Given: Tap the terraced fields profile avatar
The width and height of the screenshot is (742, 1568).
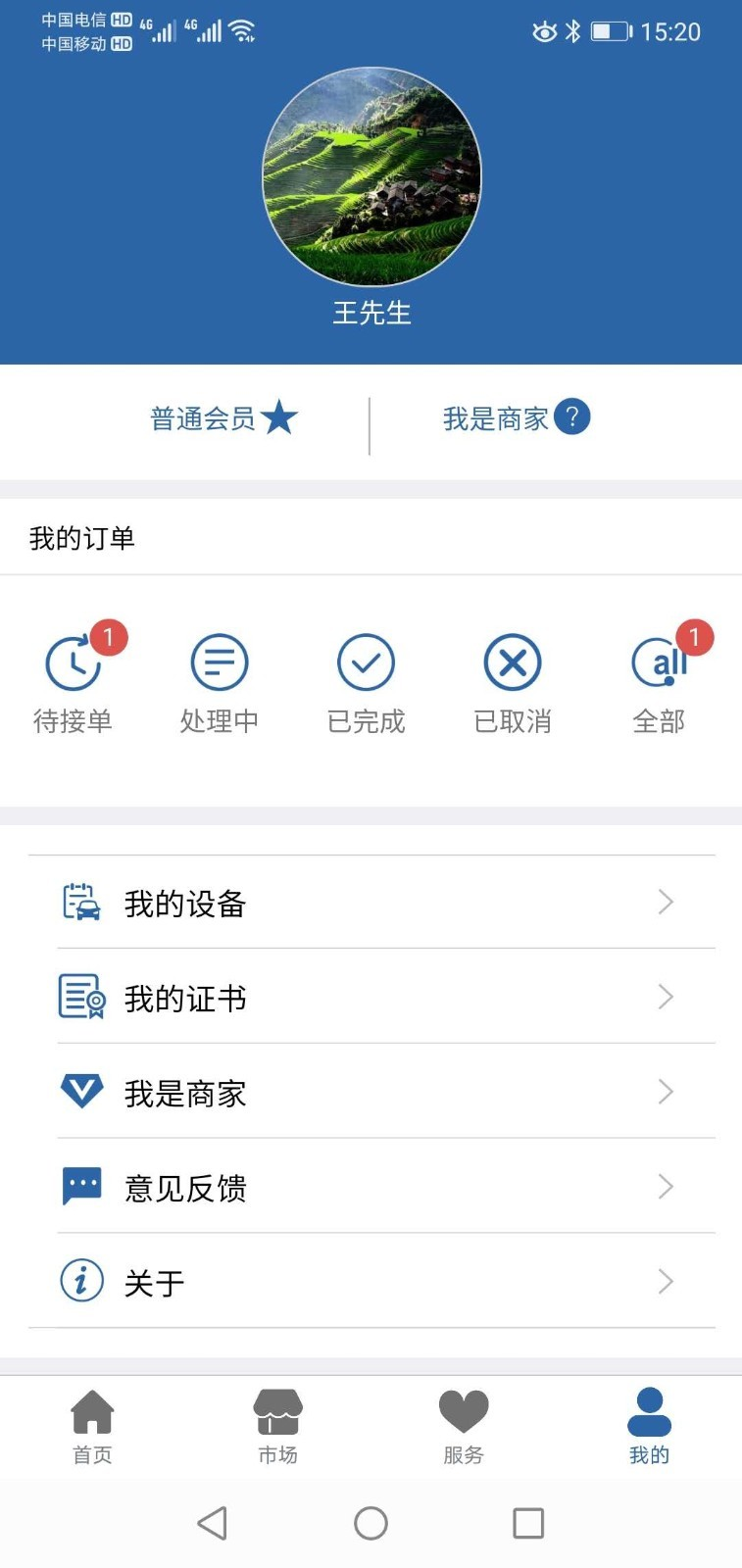Looking at the screenshot, I should (x=371, y=174).
